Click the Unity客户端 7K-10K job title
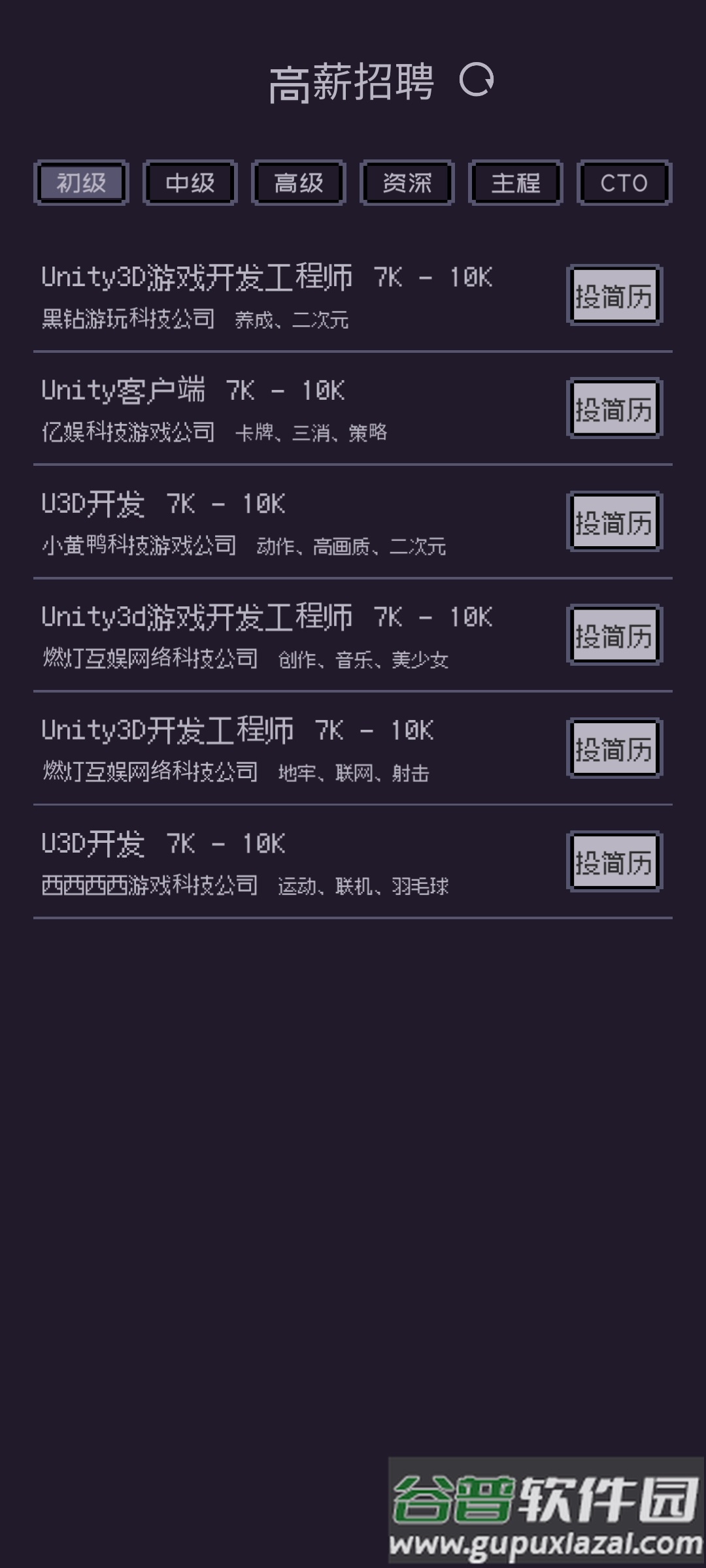Viewport: 706px width, 1568px height. point(193,390)
